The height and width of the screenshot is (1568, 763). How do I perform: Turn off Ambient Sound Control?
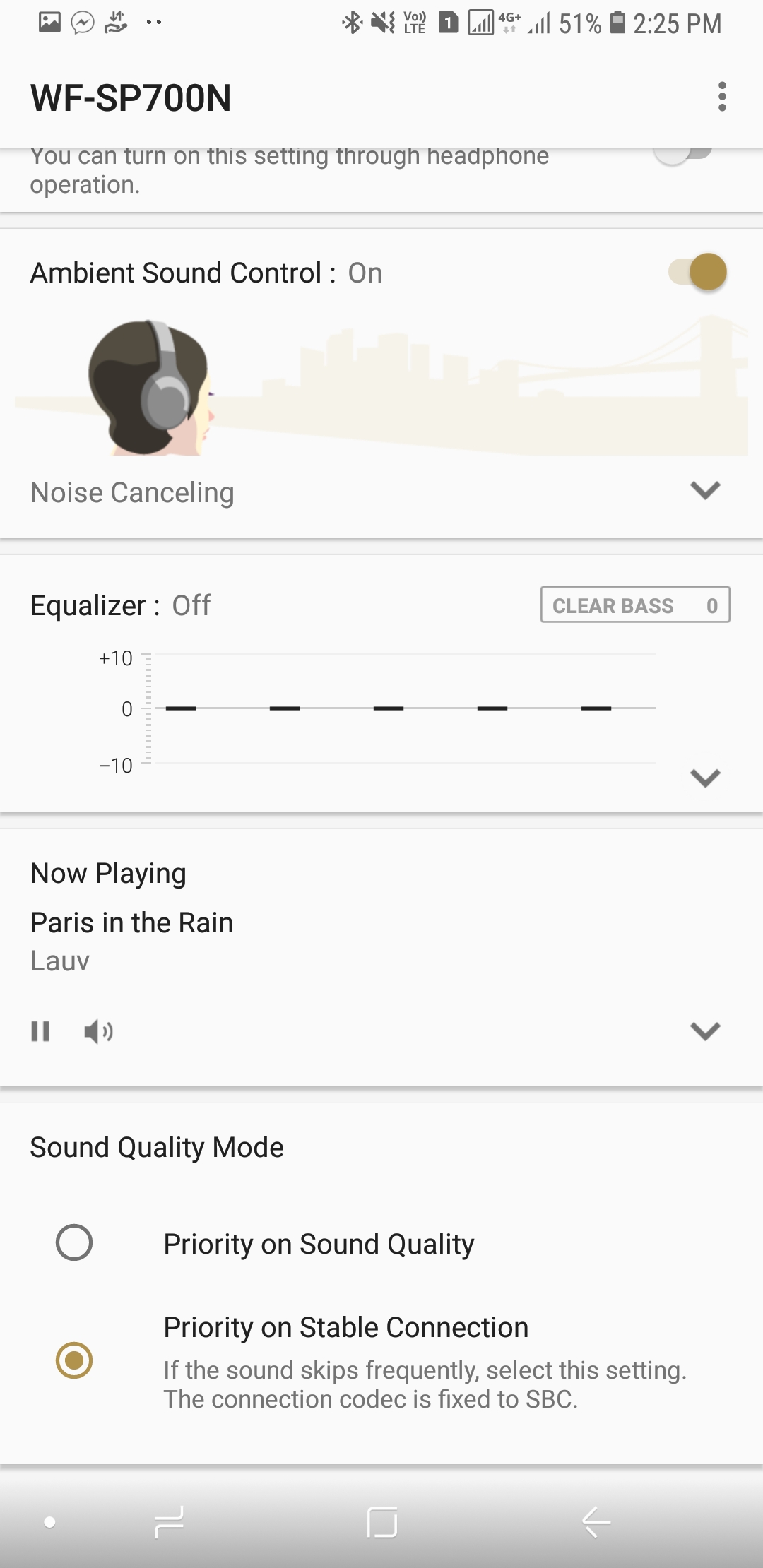pos(698,273)
